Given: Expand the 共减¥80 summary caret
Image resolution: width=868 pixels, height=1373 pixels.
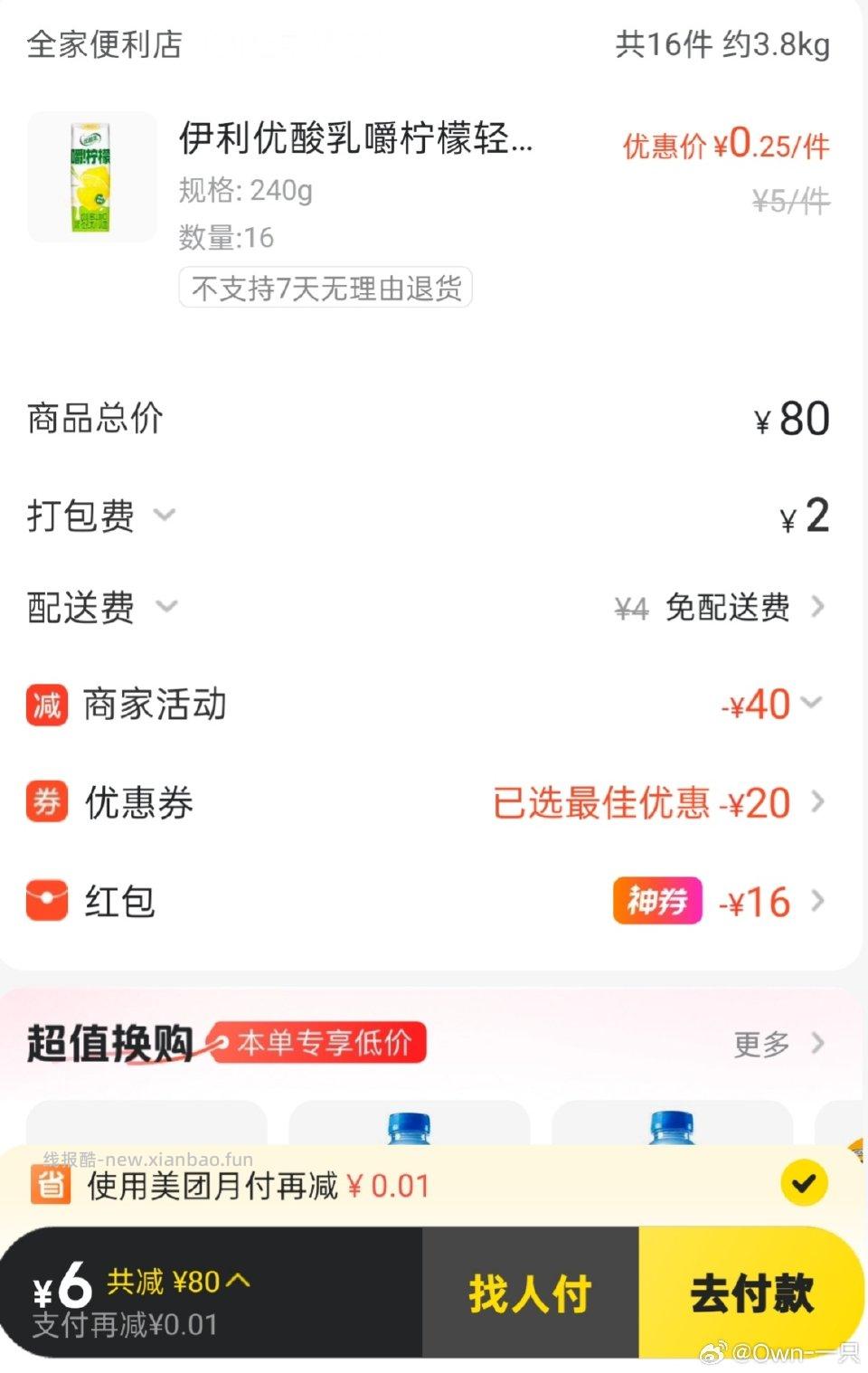Looking at the screenshot, I should tap(238, 1282).
